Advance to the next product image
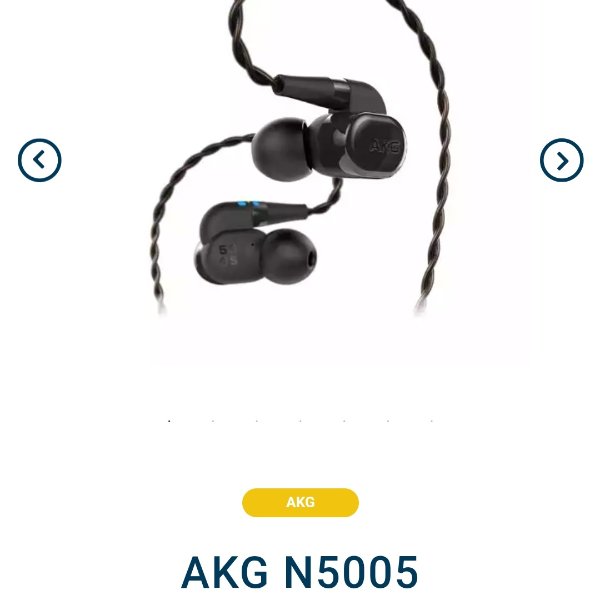 point(561,160)
